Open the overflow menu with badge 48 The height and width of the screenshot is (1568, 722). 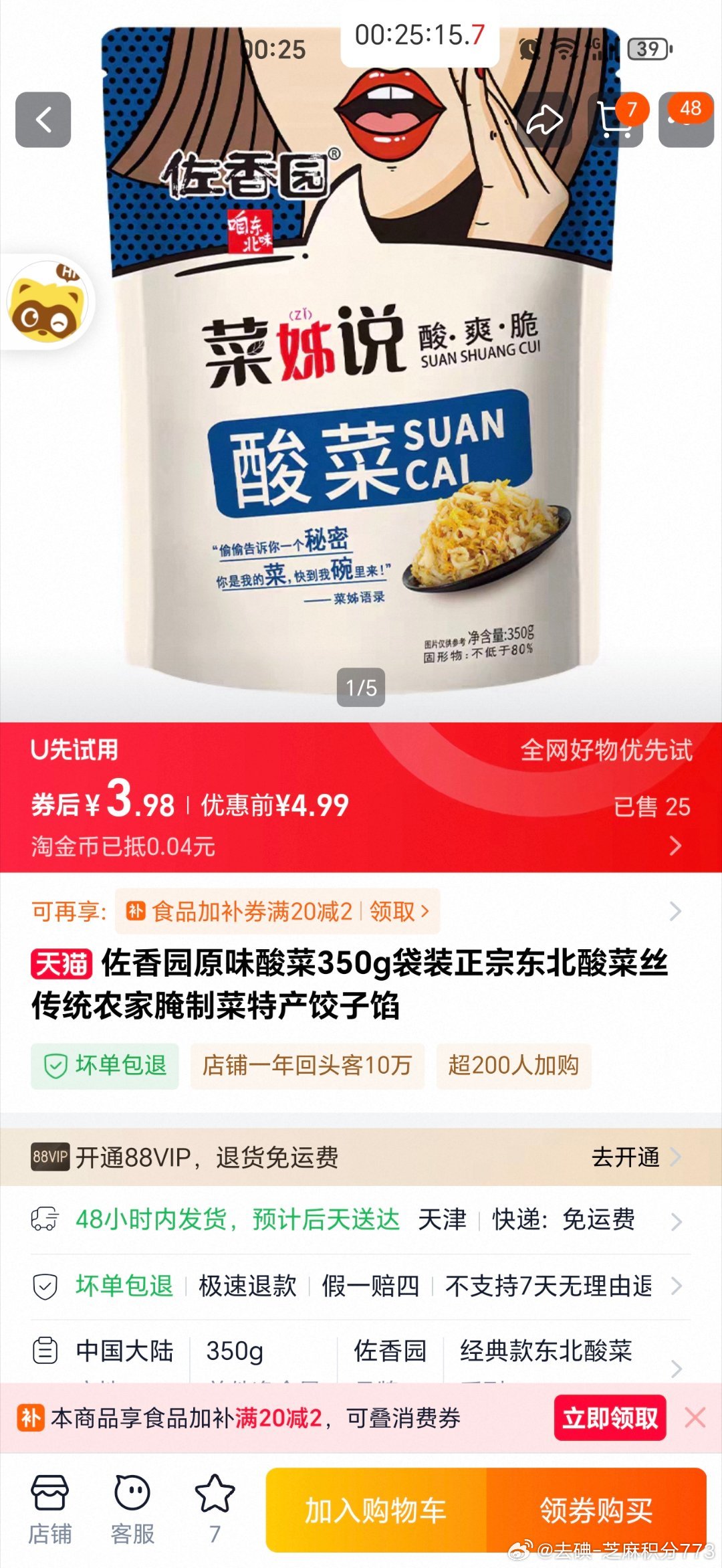pos(686,120)
